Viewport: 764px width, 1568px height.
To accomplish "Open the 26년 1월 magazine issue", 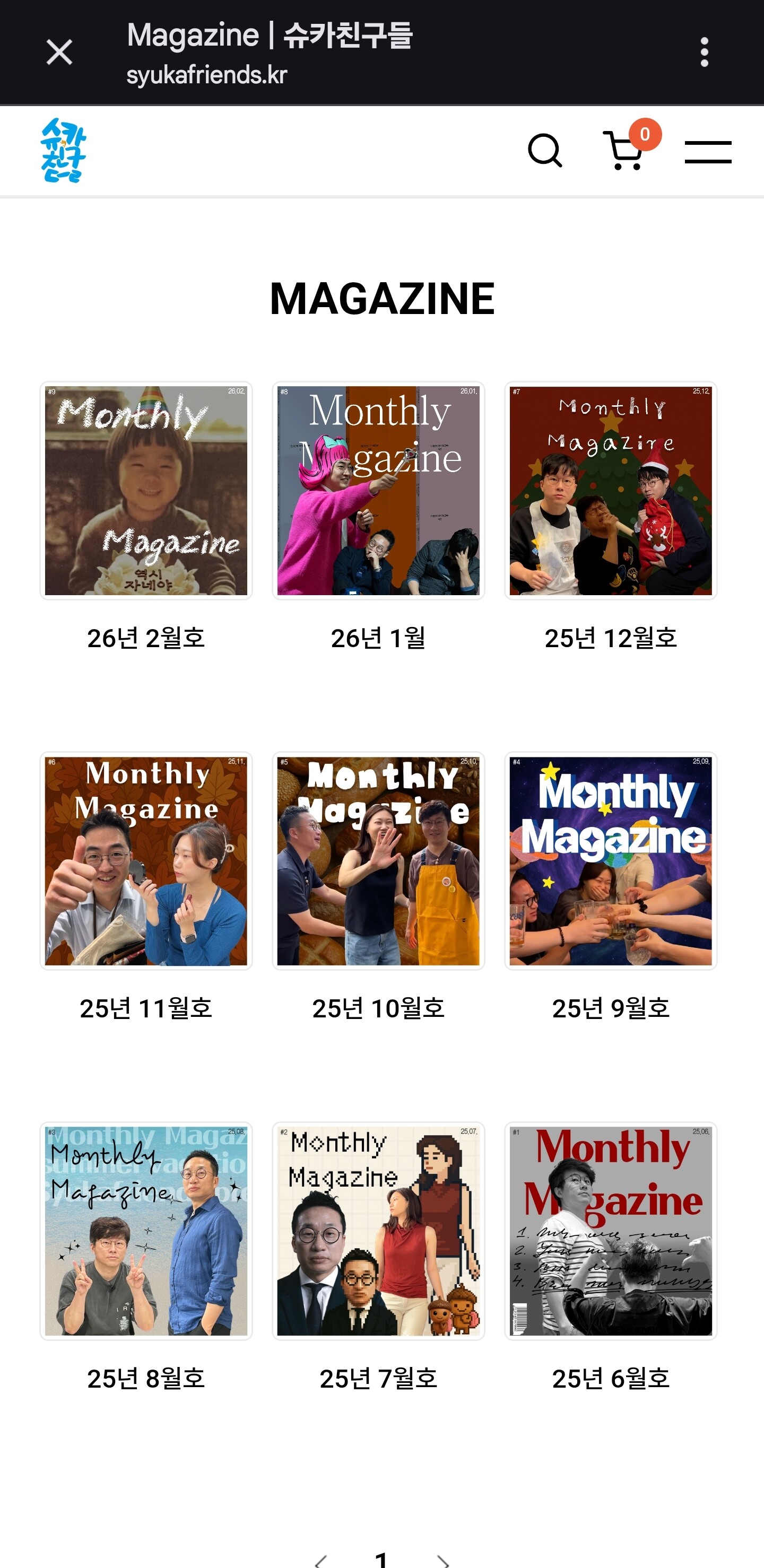I will 378,491.
